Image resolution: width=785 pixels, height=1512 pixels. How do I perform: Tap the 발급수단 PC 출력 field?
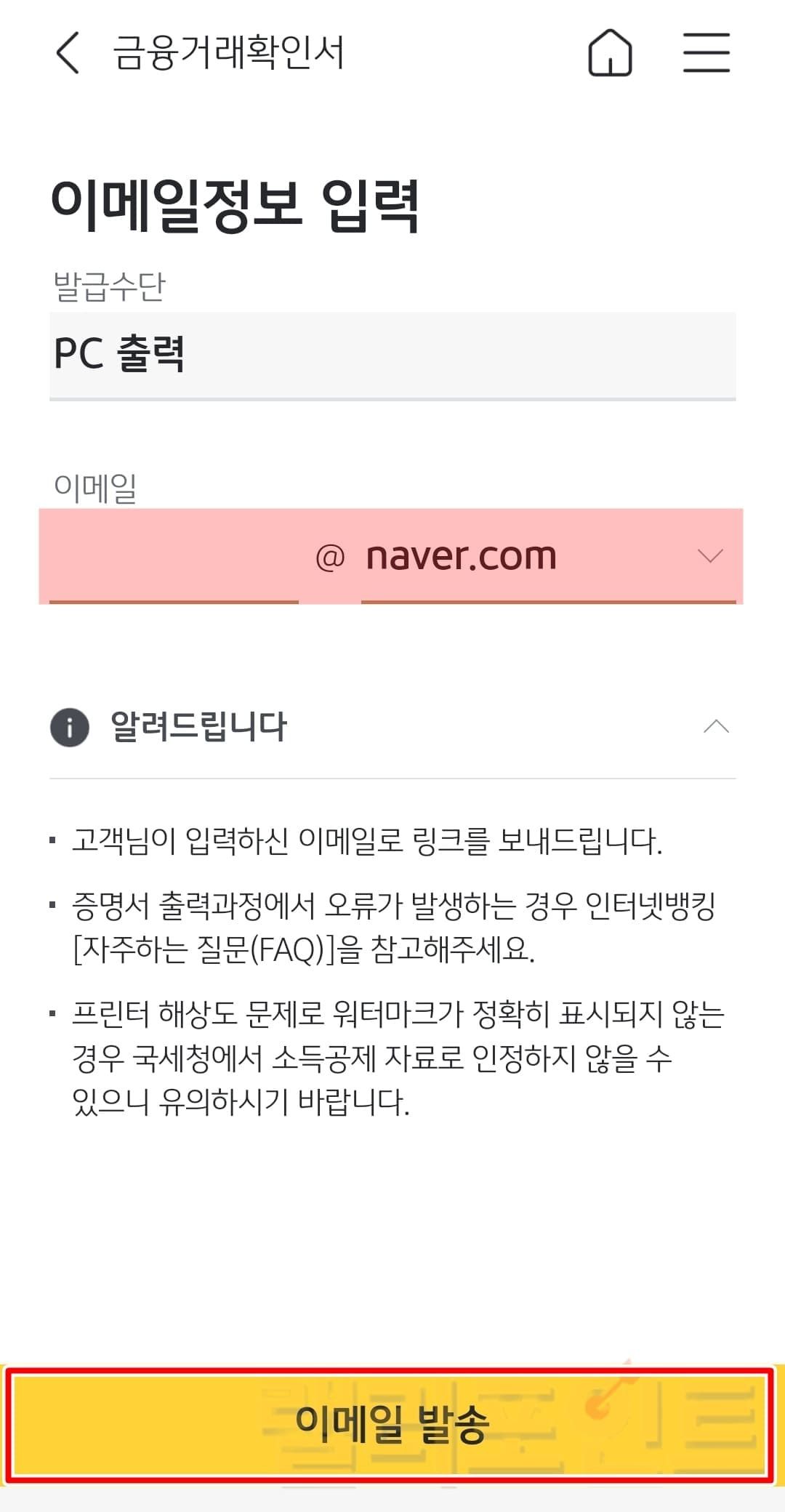coord(392,355)
